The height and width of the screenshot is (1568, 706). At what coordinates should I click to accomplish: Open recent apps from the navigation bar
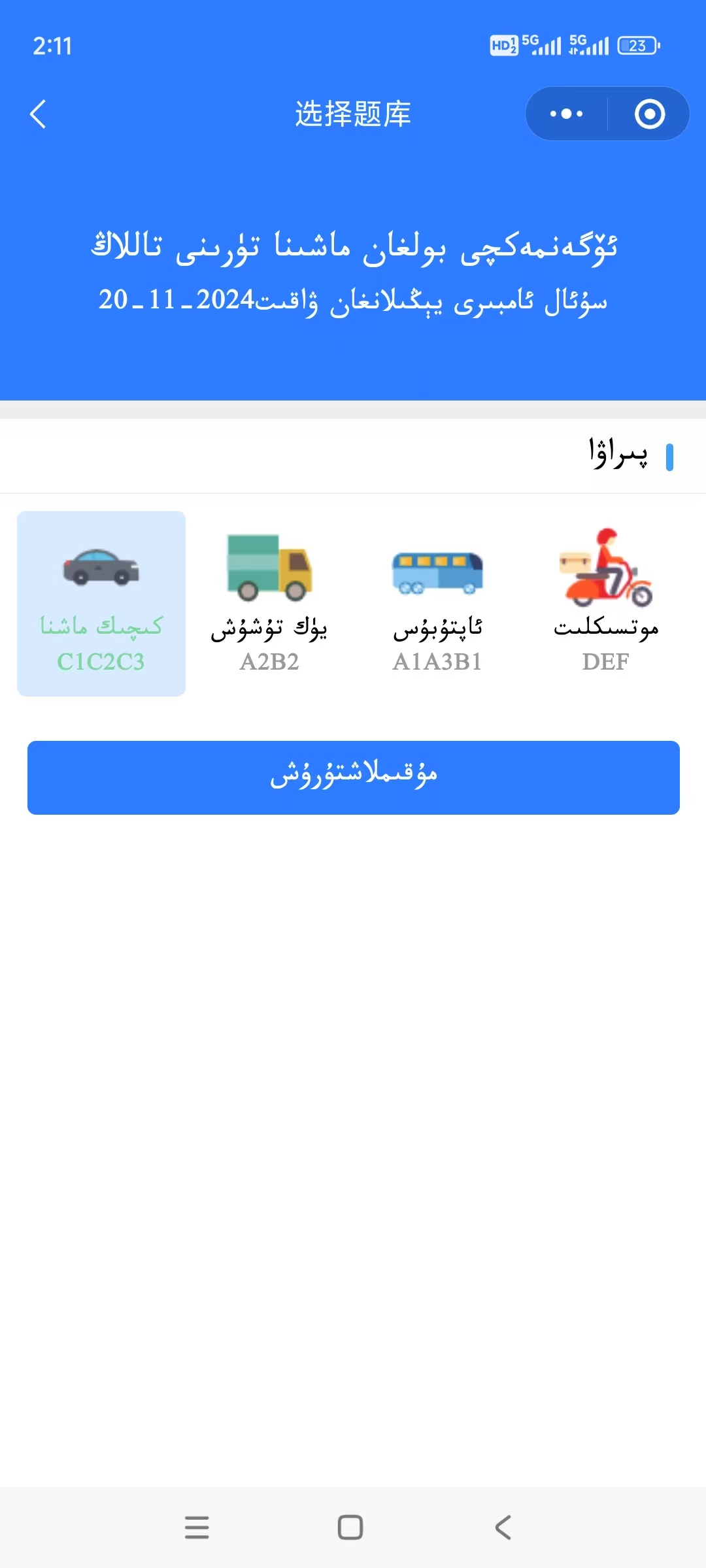tap(197, 1527)
